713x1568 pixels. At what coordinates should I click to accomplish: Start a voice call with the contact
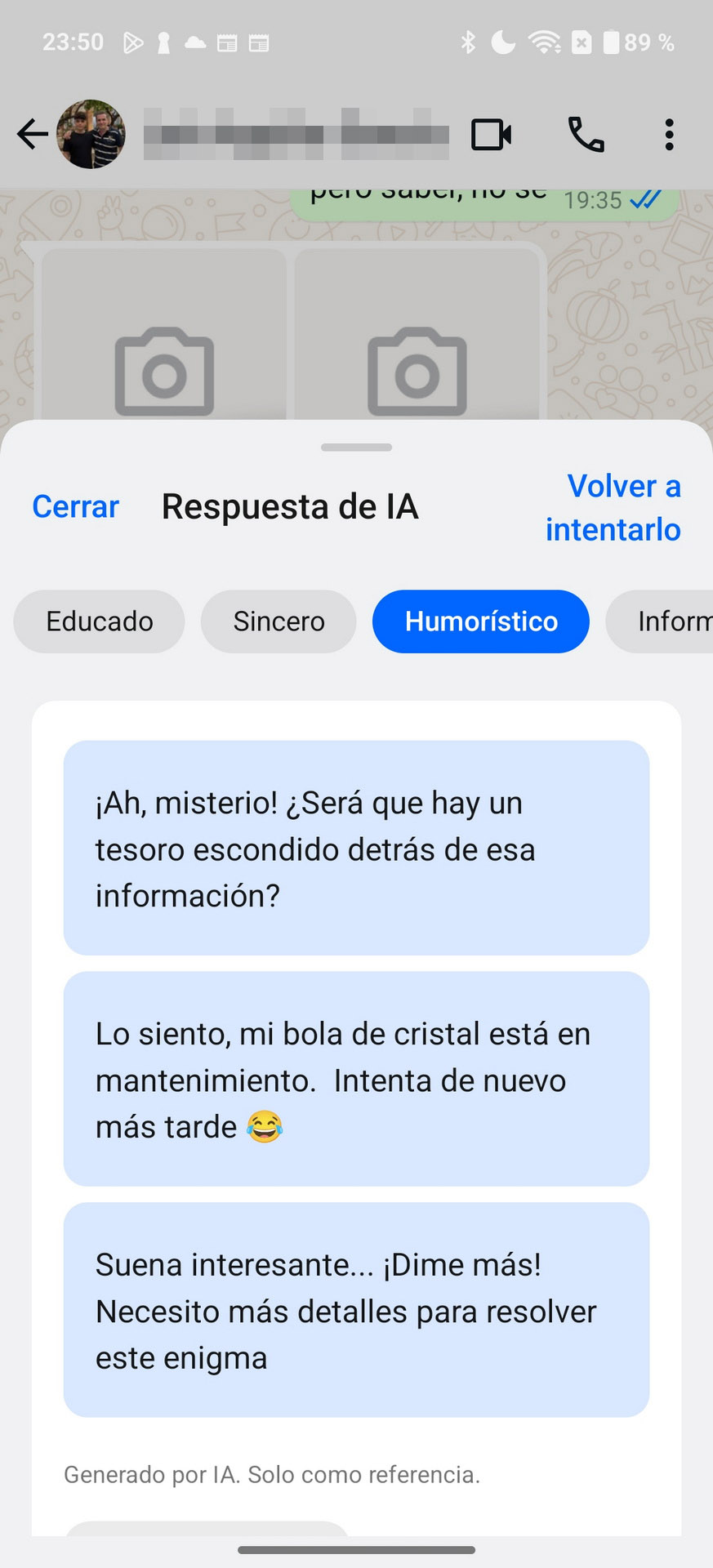pos(586,135)
